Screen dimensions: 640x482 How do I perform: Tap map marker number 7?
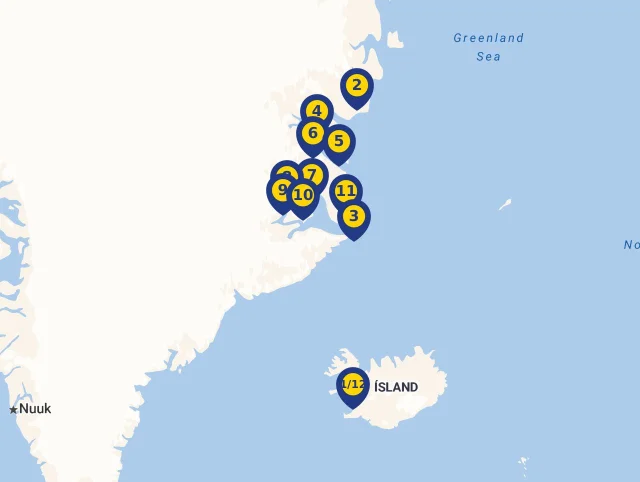314,173
